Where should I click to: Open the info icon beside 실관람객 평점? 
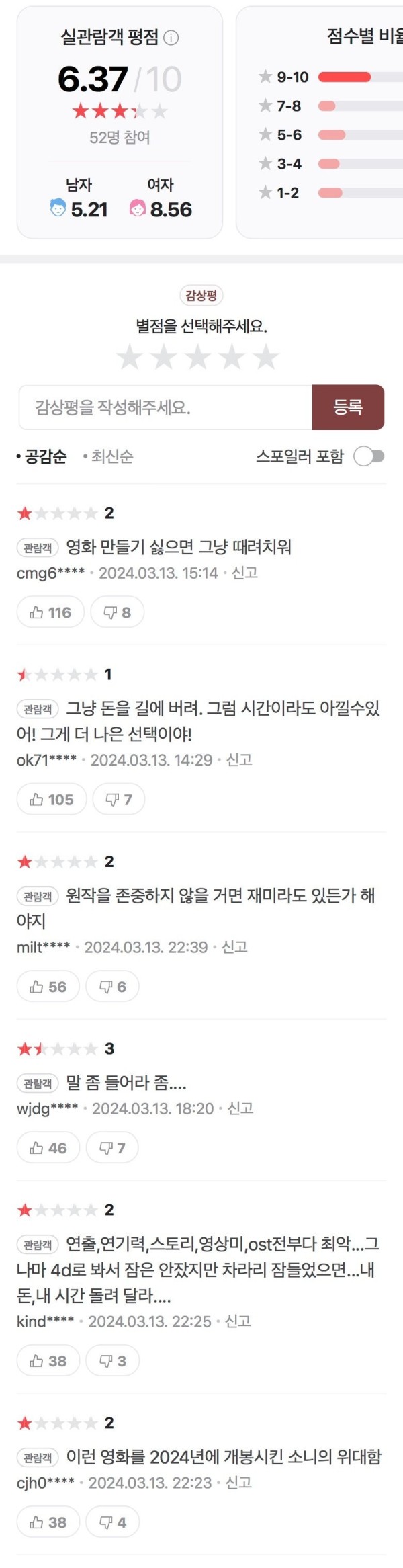(x=171, y=38)
